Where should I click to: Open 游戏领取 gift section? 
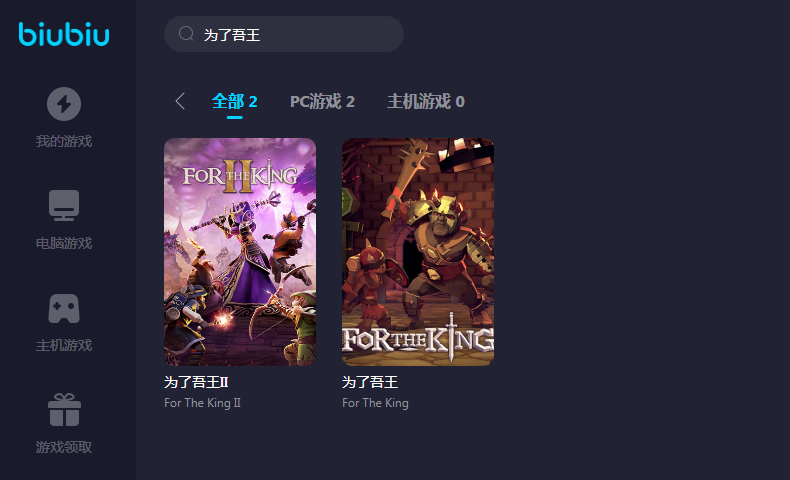point(64,424)
